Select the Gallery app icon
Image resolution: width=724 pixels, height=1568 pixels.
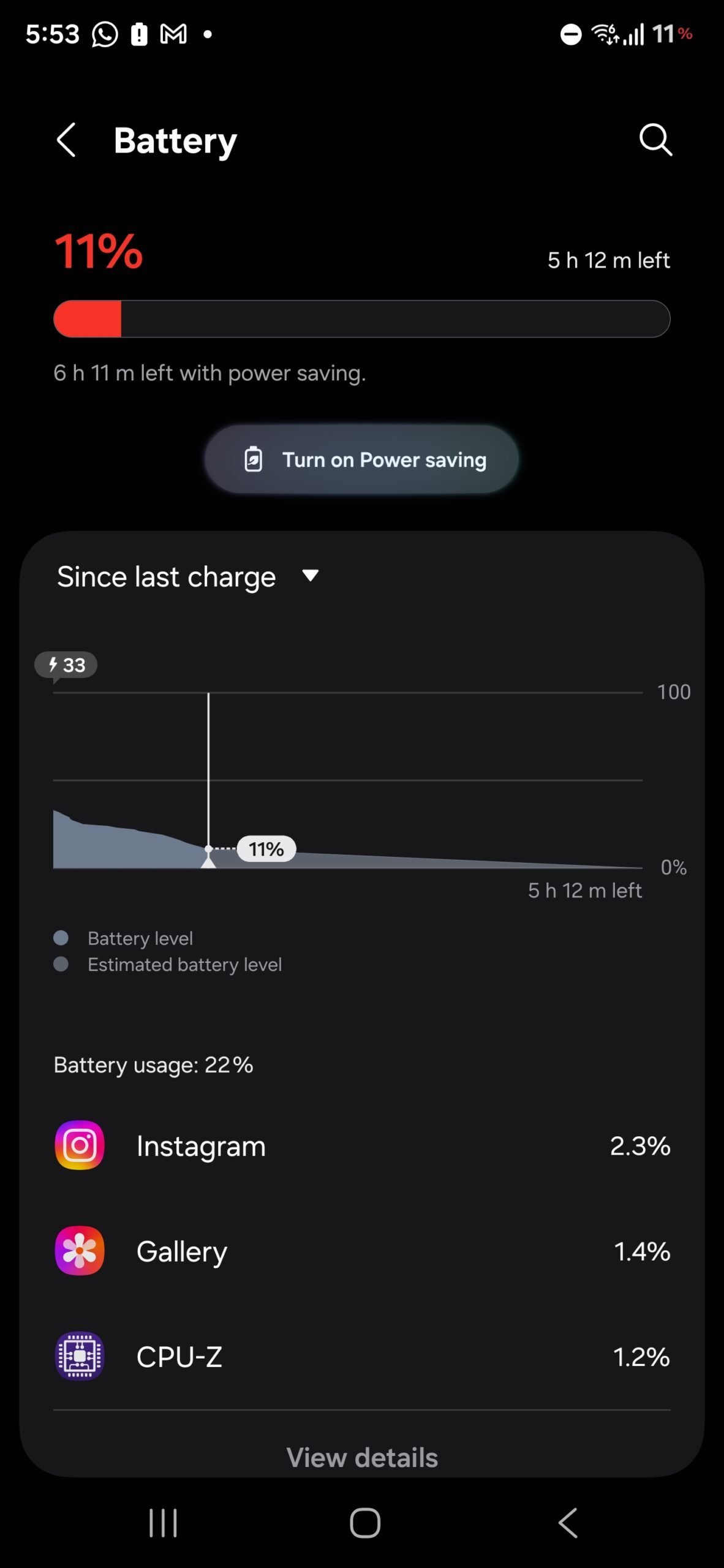(79, 1251)
